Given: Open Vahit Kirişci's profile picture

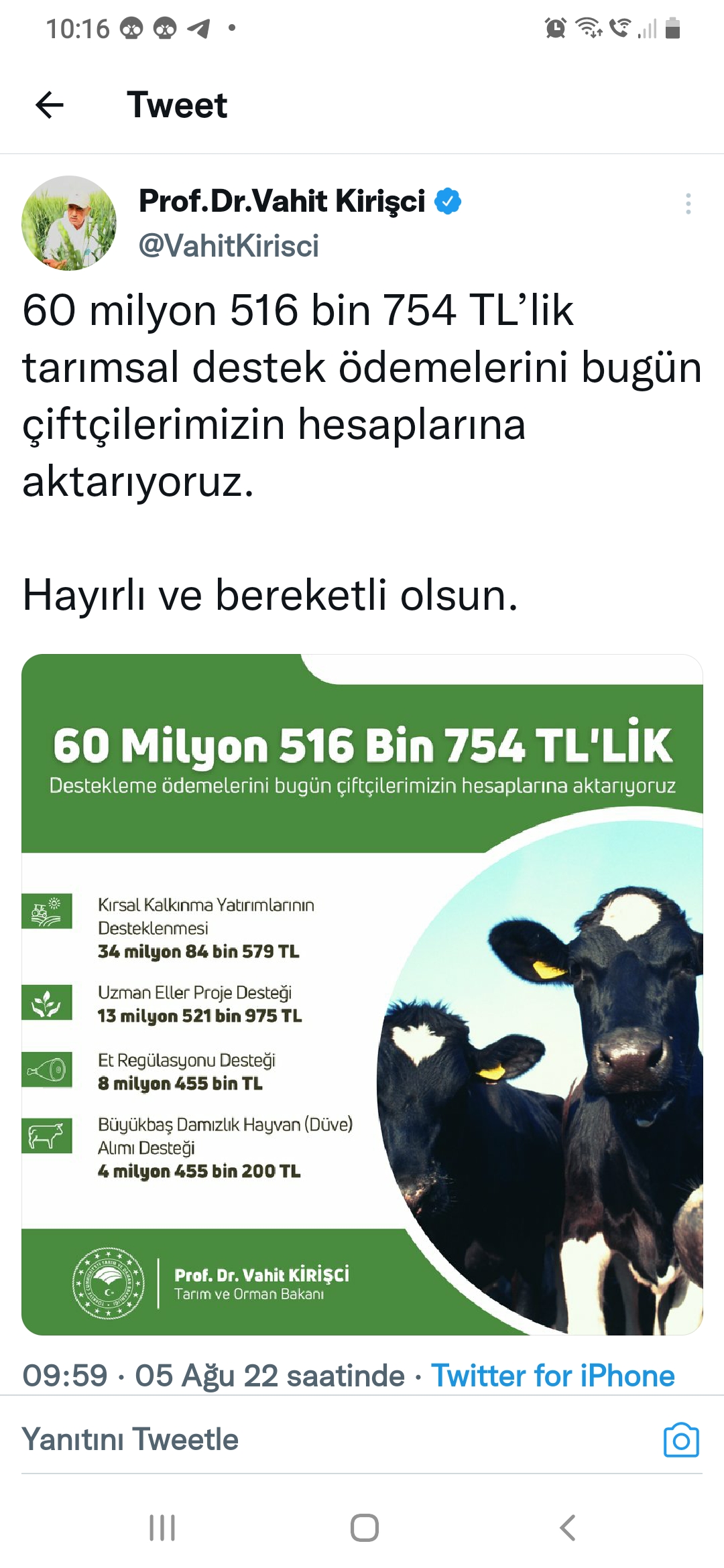Looking at the screenshot, I should tap(69, 223).
